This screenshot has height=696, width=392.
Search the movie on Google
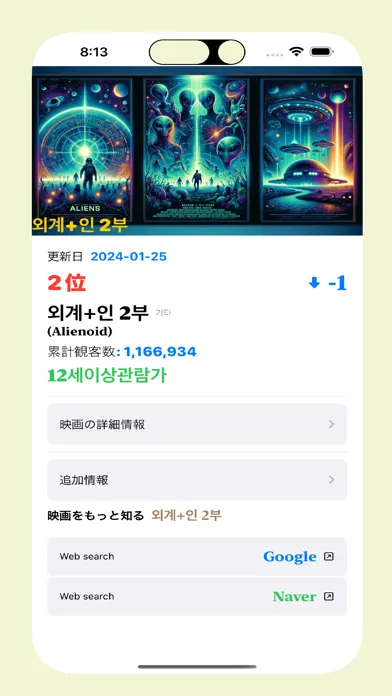point(197,556)
